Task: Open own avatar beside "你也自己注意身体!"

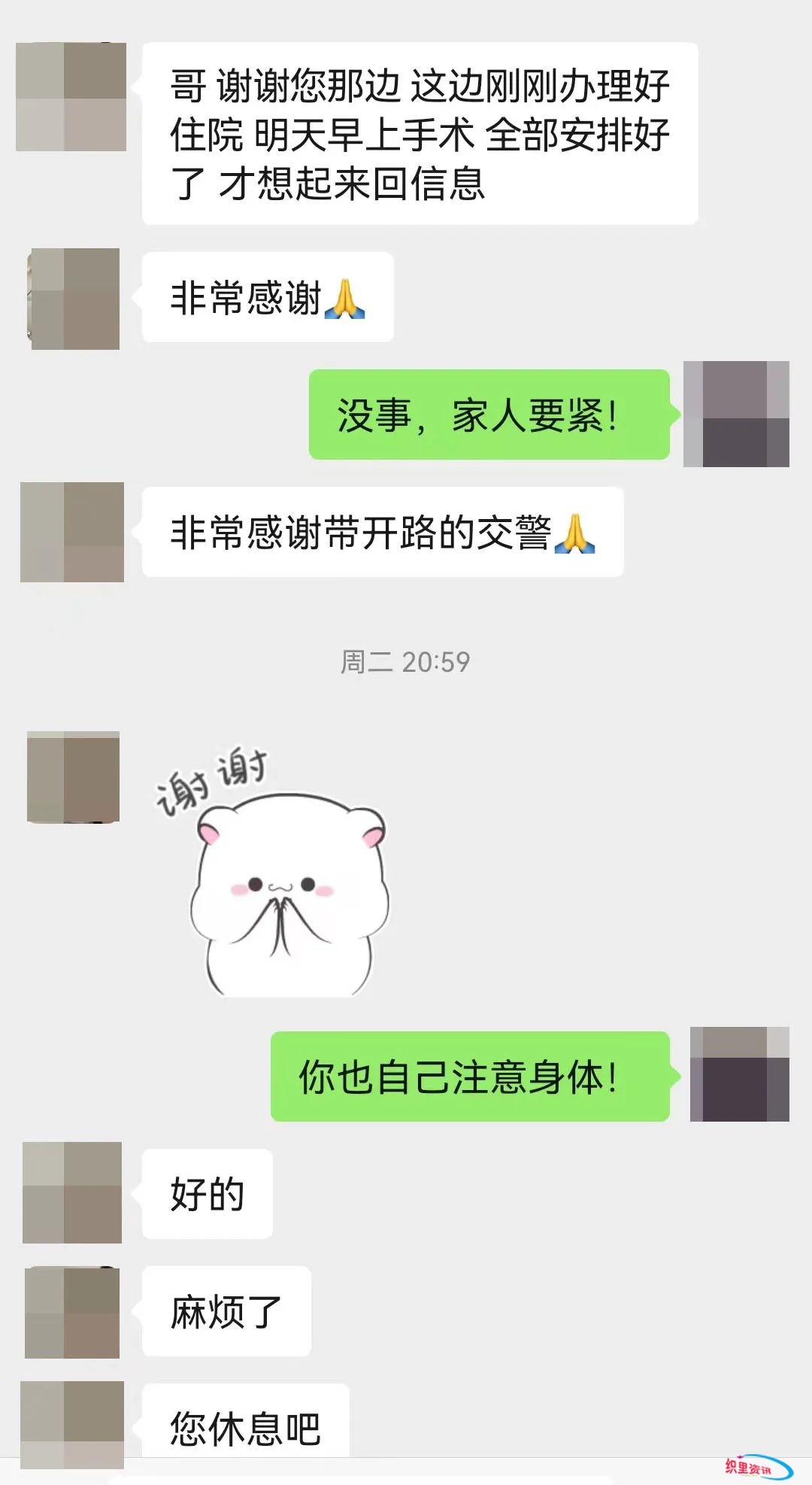Action: (x=739, y=1074)
